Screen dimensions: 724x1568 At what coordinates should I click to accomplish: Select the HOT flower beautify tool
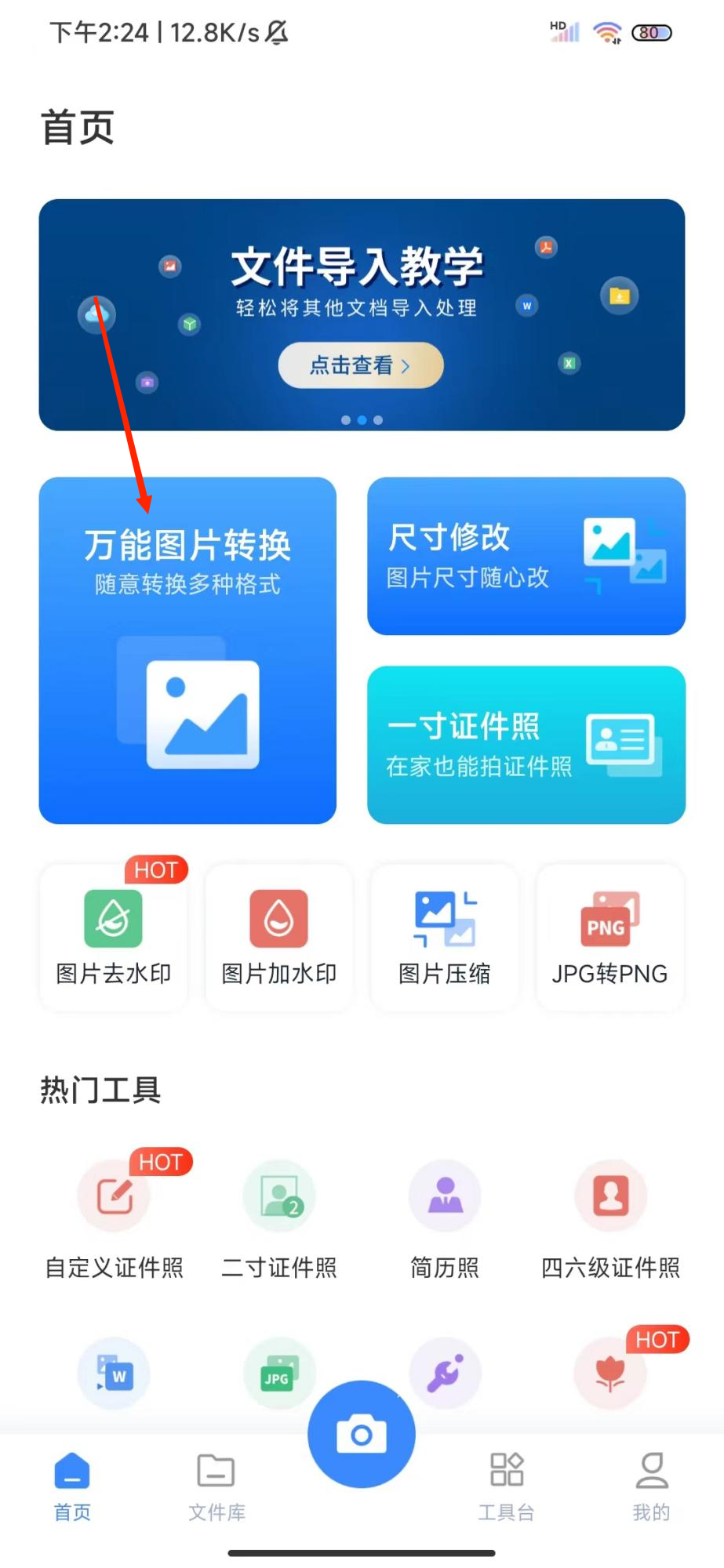tap(609, 1374)
